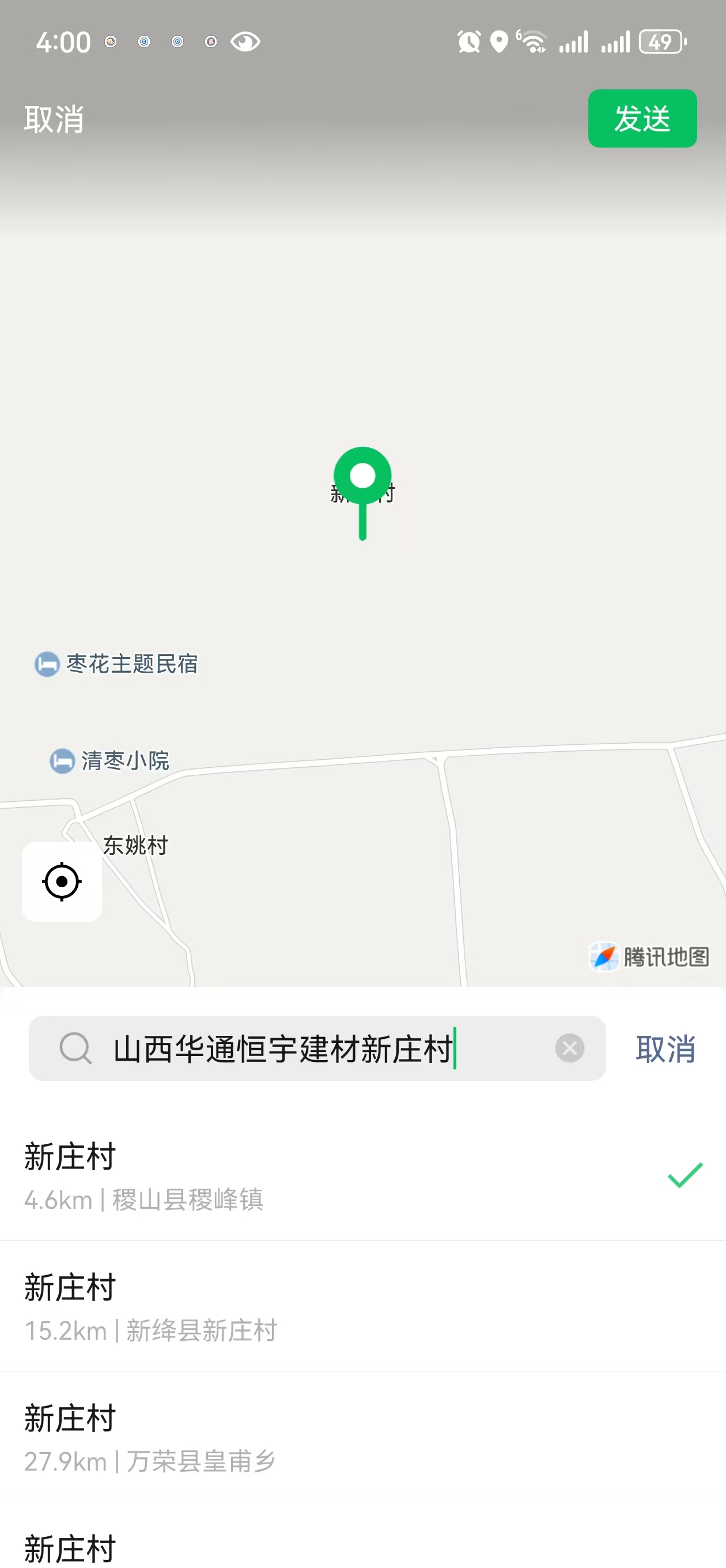Cancel the search next to the search box

664,1049
